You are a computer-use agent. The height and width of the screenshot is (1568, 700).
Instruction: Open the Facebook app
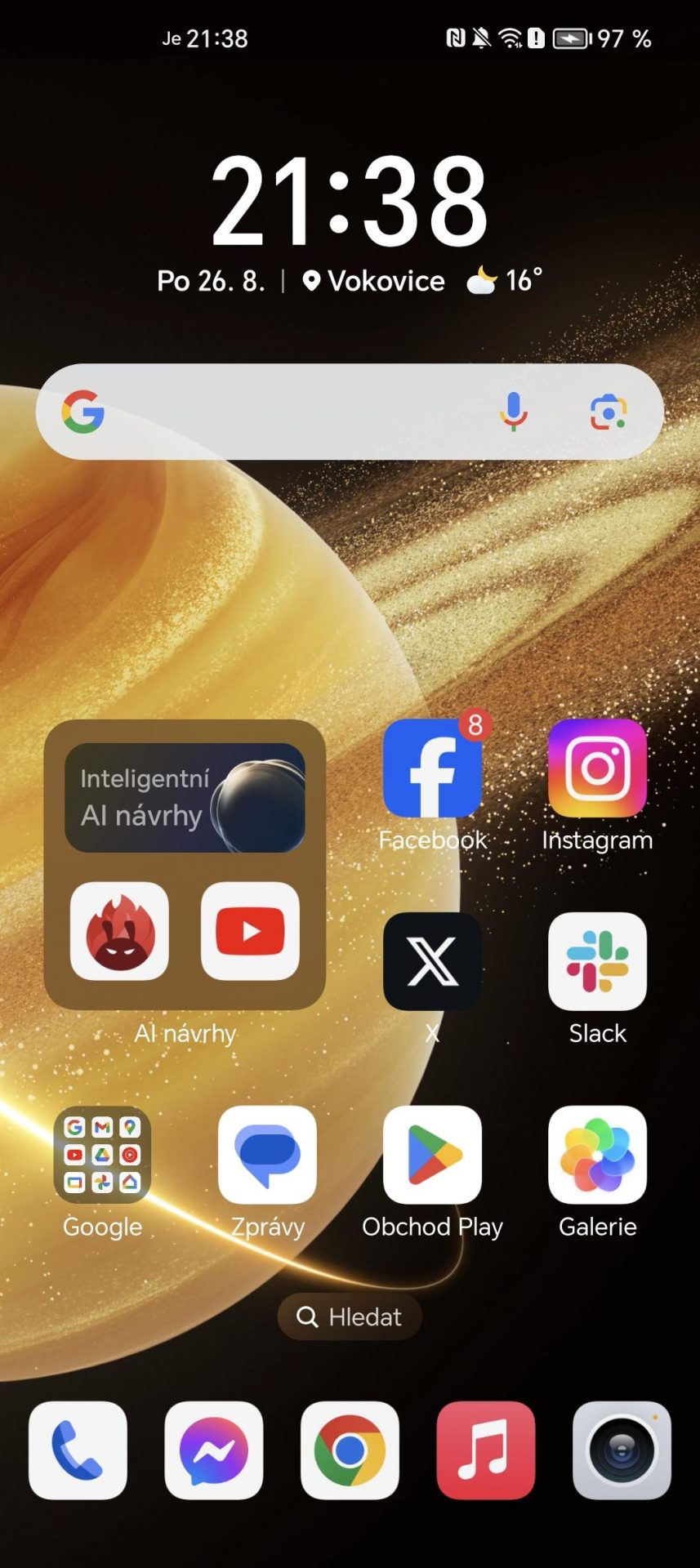(x=432, y=768)
